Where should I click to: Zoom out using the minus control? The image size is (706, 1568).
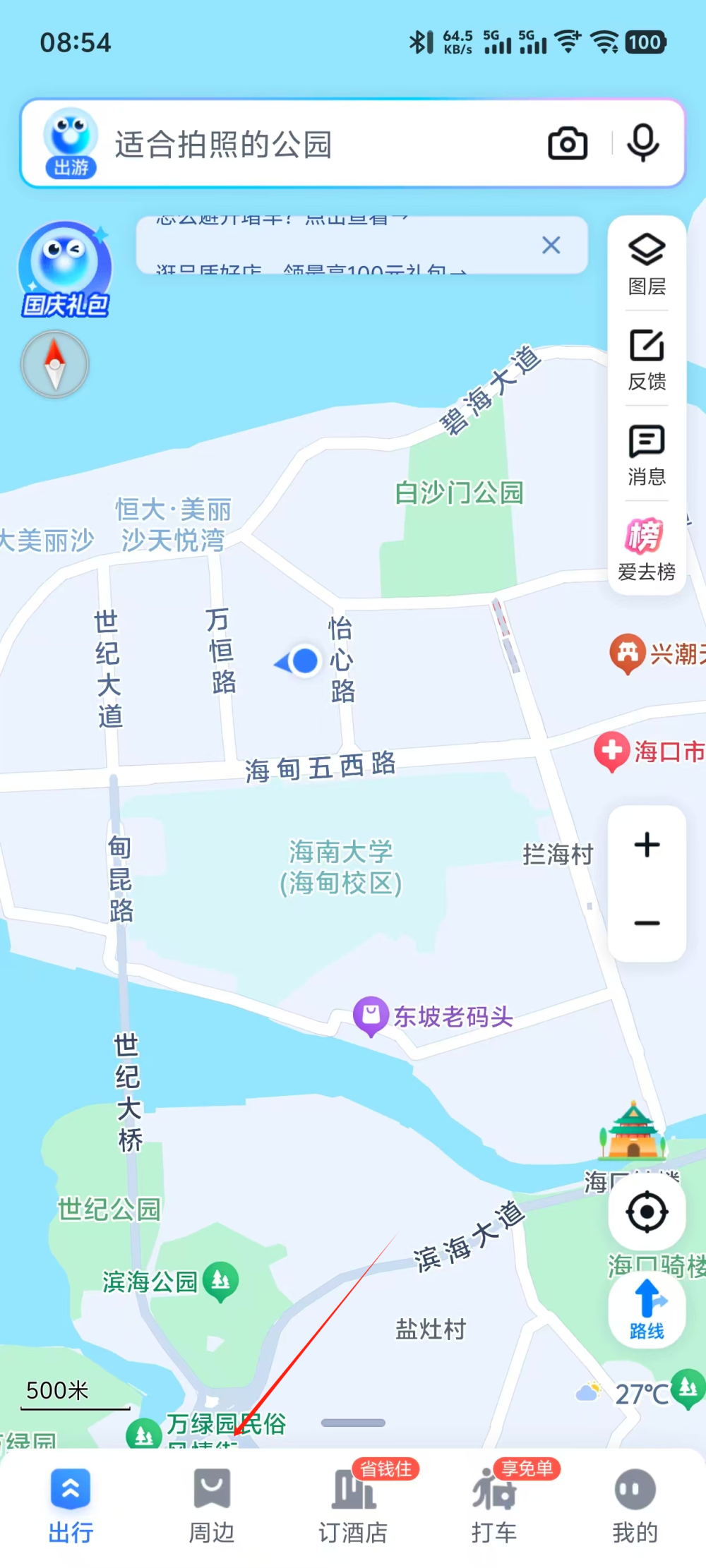646,924
